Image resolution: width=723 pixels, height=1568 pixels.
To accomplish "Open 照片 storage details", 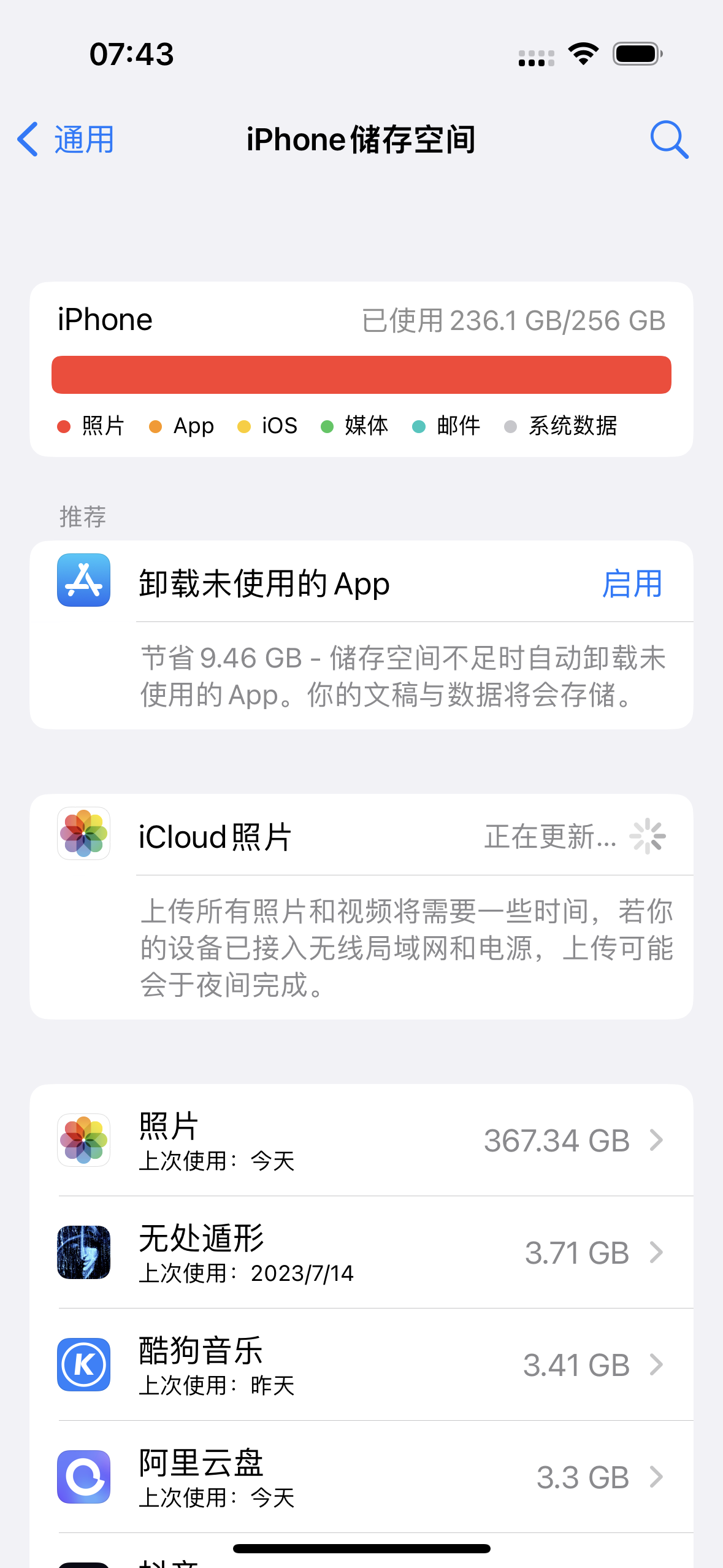I will point(362,1140).
